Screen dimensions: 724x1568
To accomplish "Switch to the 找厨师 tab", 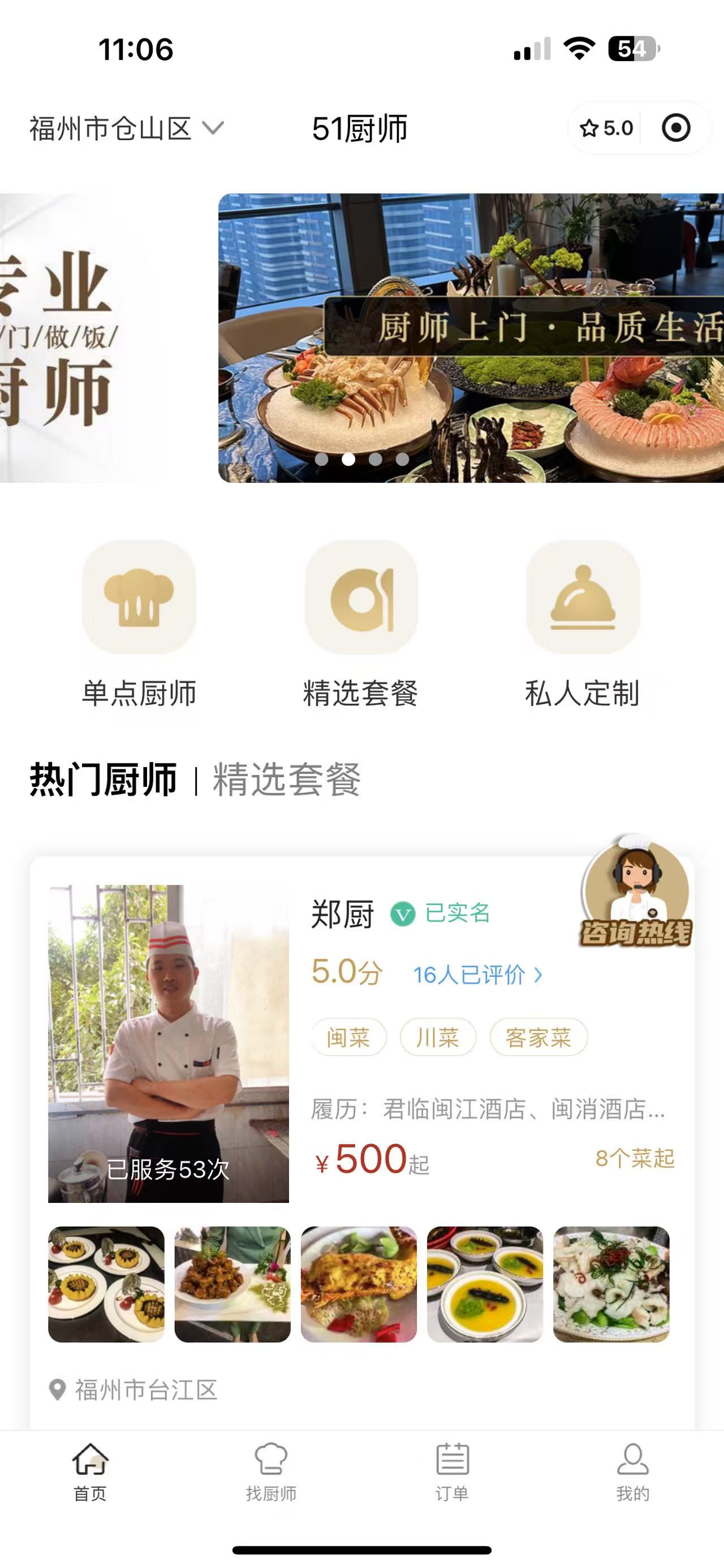I will 271,1472.
